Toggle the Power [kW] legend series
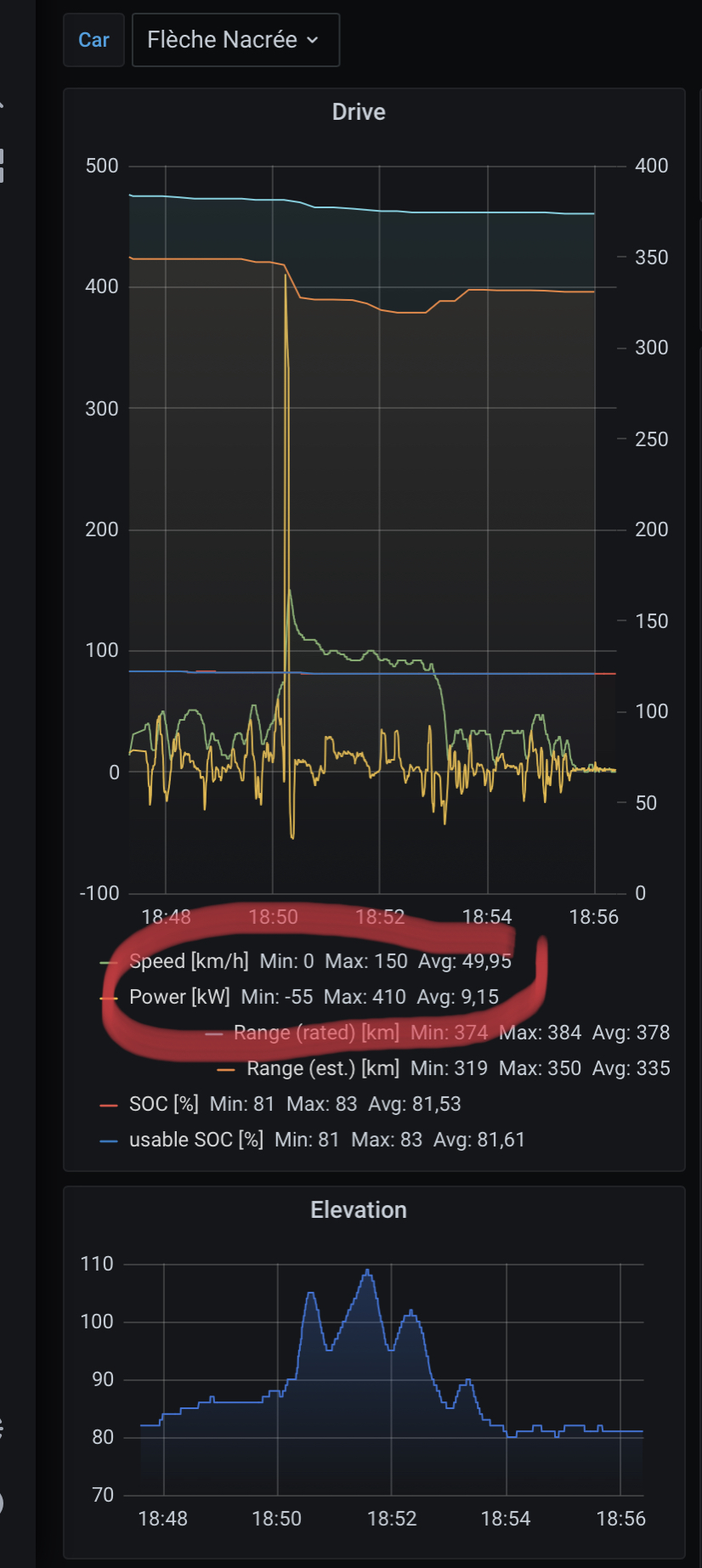Viewport: 702px width, 1568px height. [179, 997]
